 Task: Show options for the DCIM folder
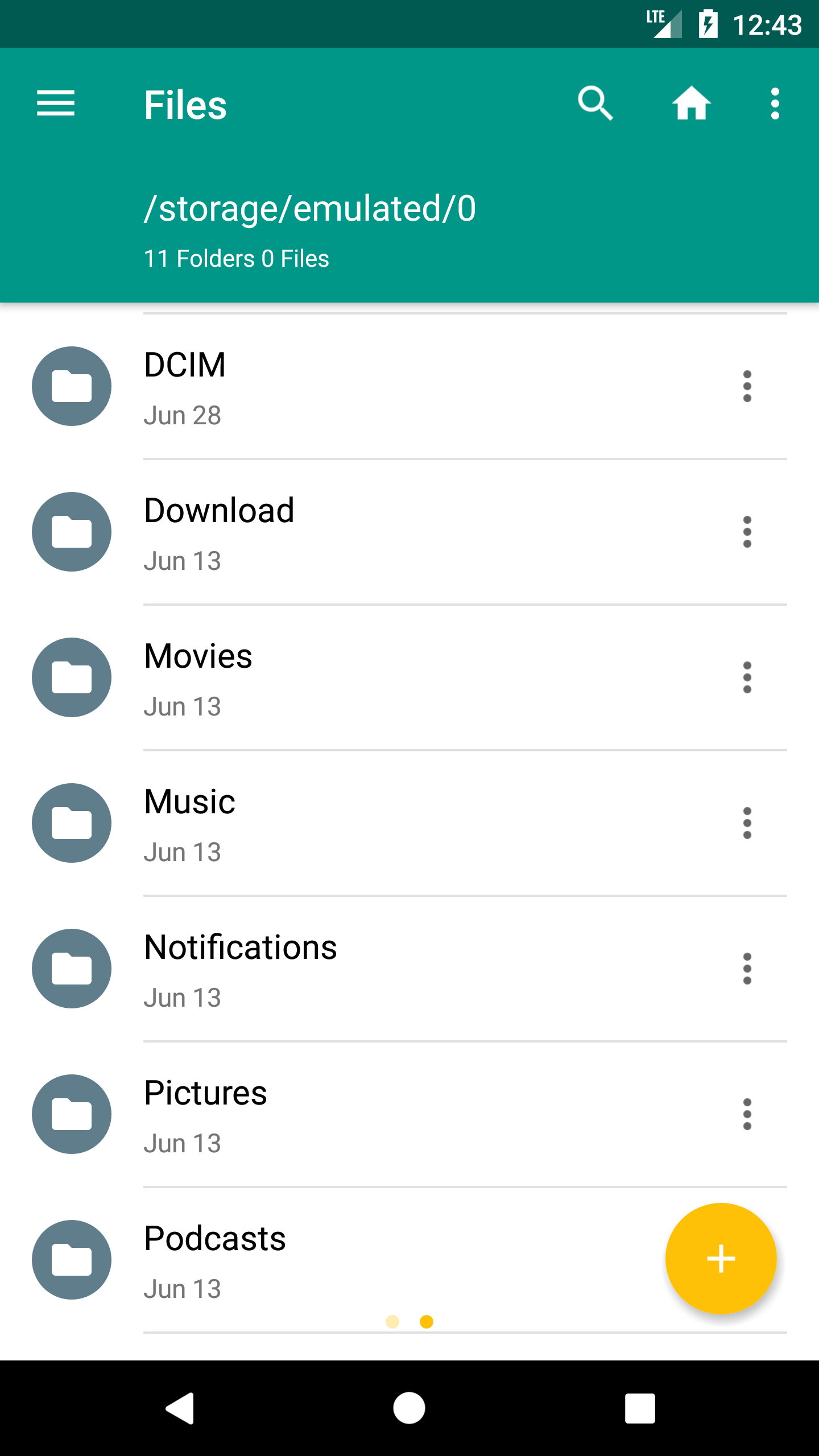[x=747, y=387]
